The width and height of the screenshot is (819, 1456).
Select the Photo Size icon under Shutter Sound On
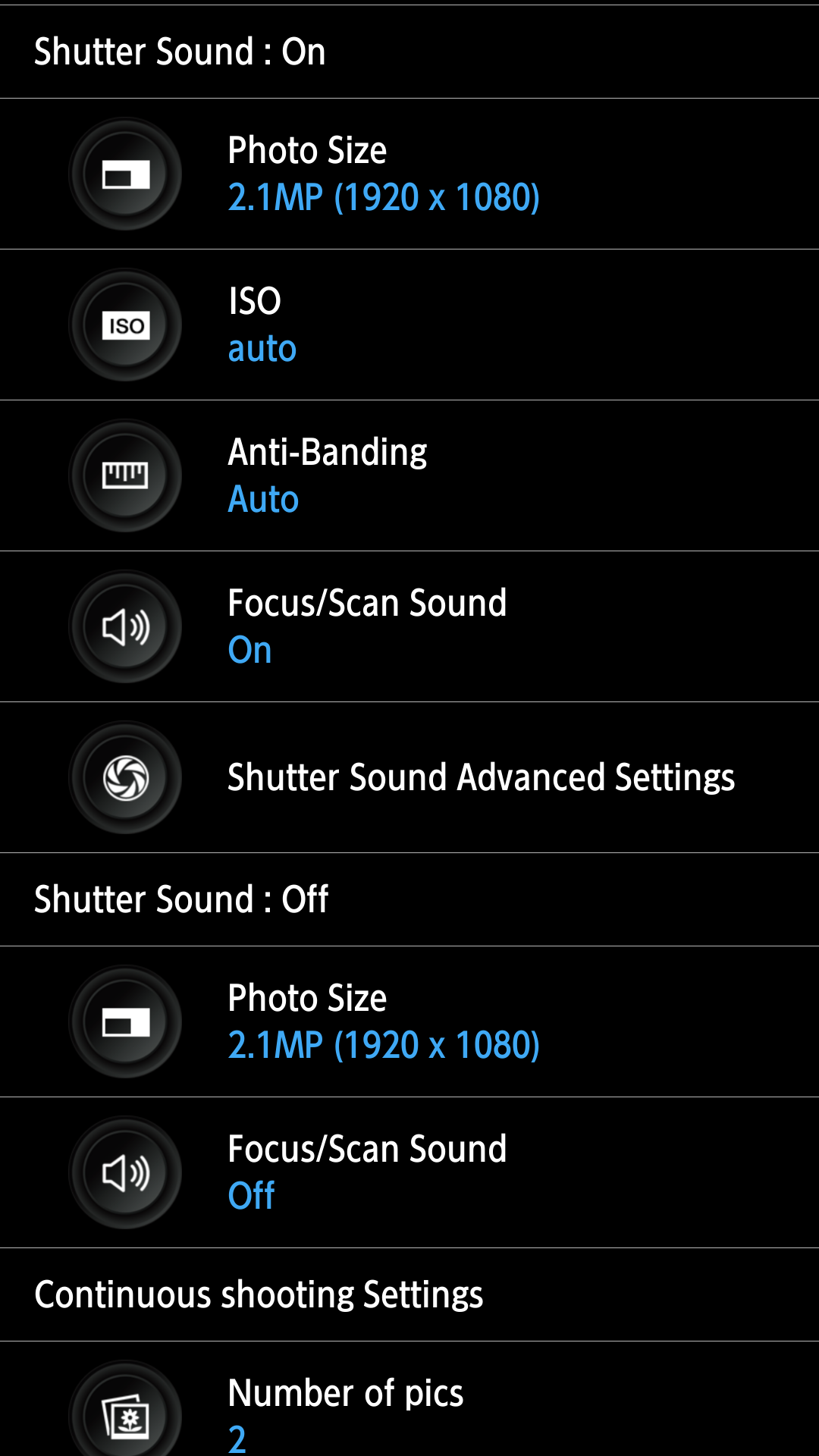[x=125, y=173]
